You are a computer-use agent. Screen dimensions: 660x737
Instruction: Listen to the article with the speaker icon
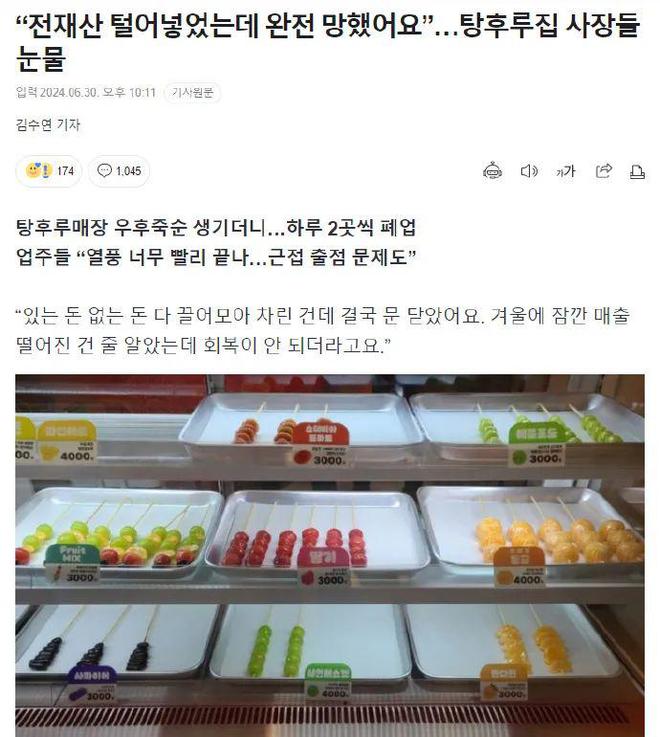point(529,171)
